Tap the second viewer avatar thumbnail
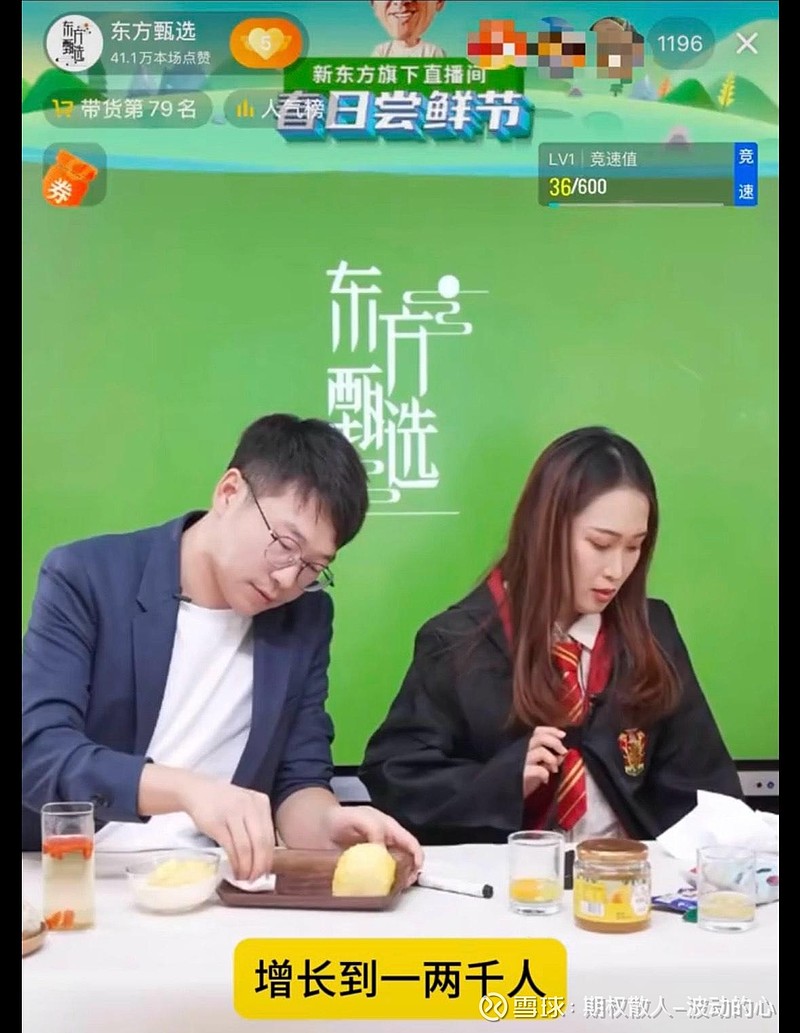 [553, 43]
